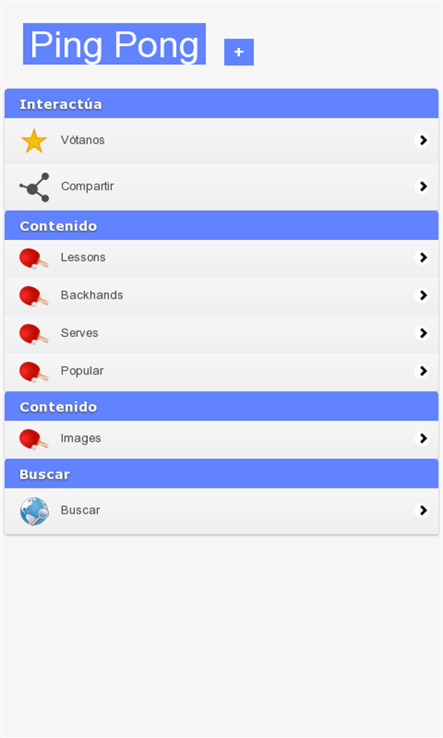Open the Serves list item
Screen dimensions: 443x738
tap(221, 334)
